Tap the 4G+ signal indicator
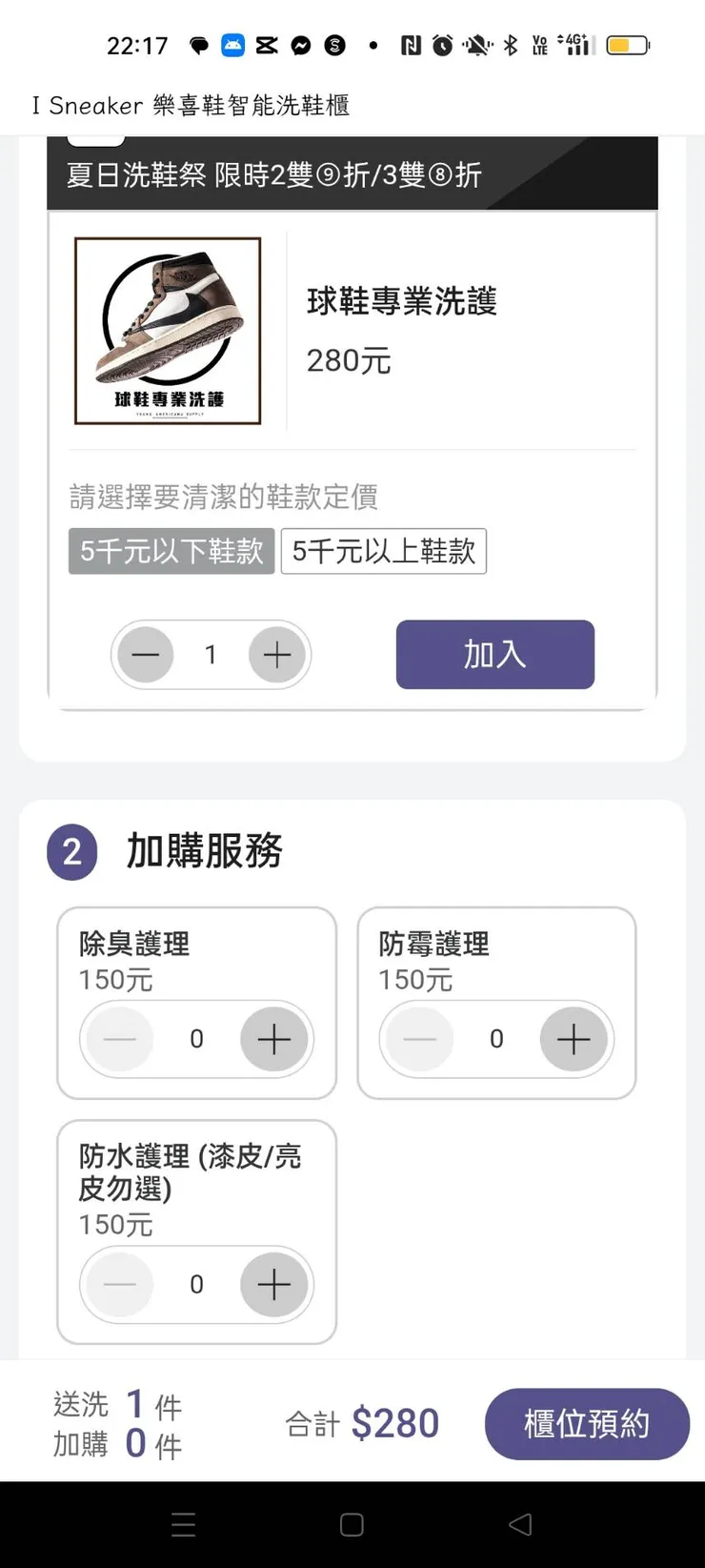The height and width of the screenshot is (1568, 705). [574, 44]
